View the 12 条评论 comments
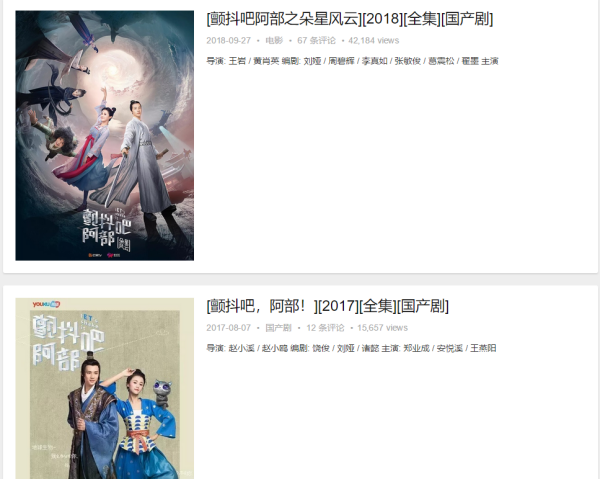This screenshot has width=600, height=479. (325, 328)
